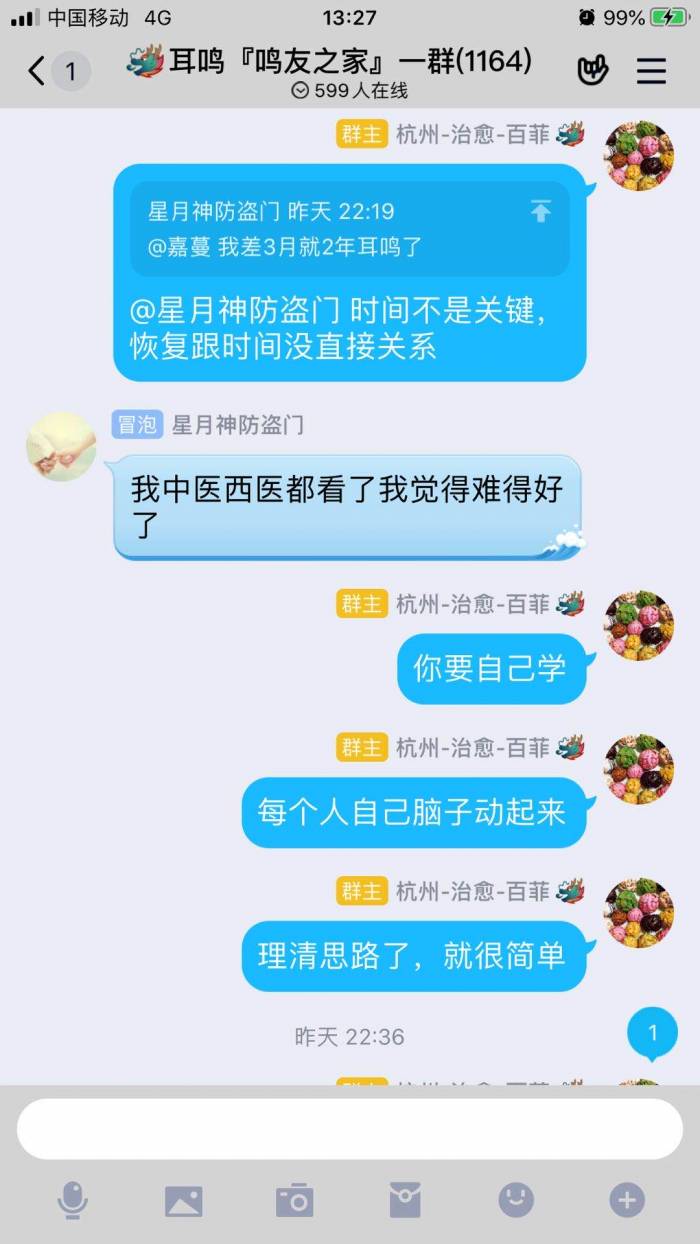
Task: Record a voice message with microphone
Action: coord(72,1200)
